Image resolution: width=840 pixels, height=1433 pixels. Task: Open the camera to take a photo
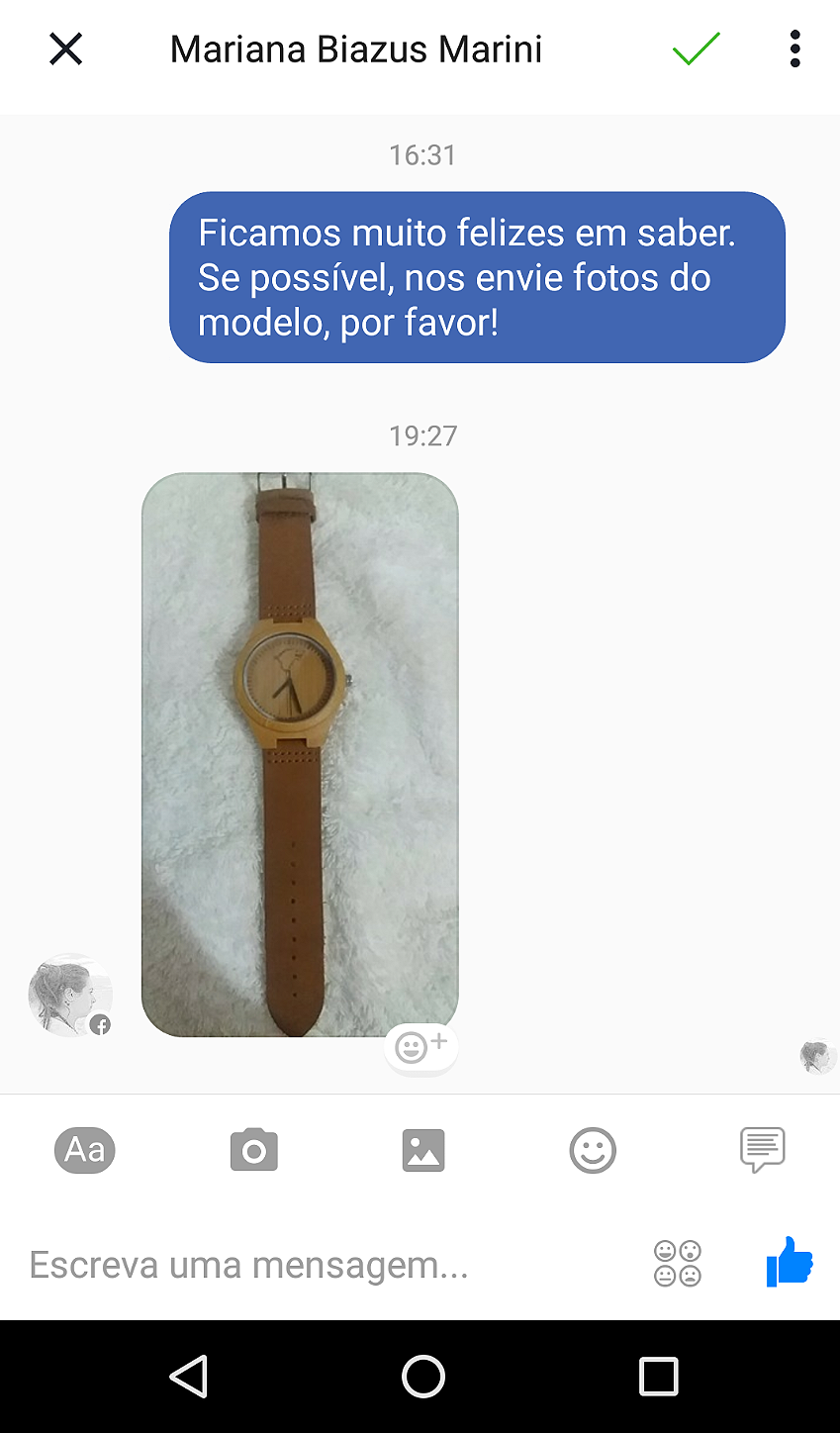point(254,1150)
